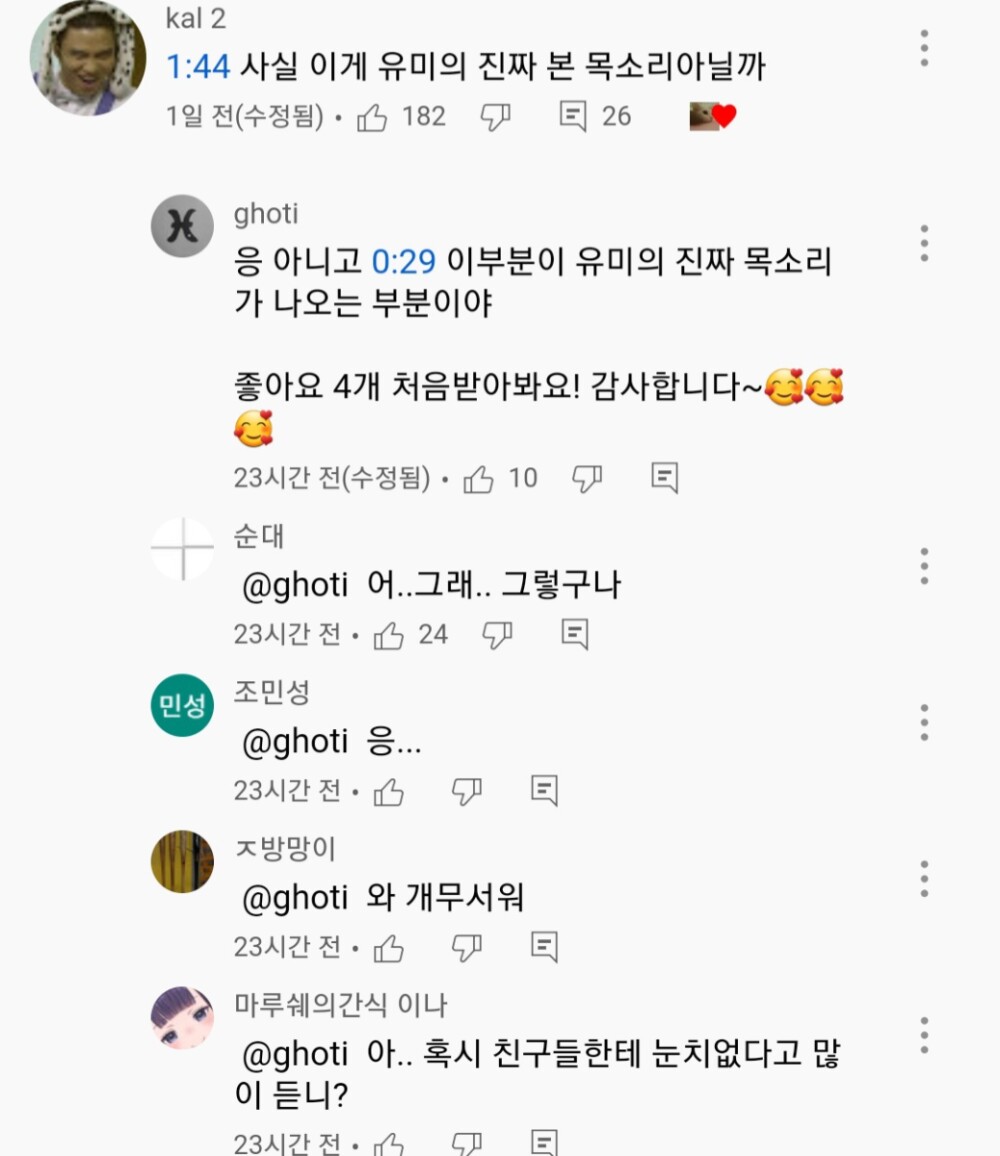
Task: Open overflow menu for ghoti's reply
Action: 924,244
